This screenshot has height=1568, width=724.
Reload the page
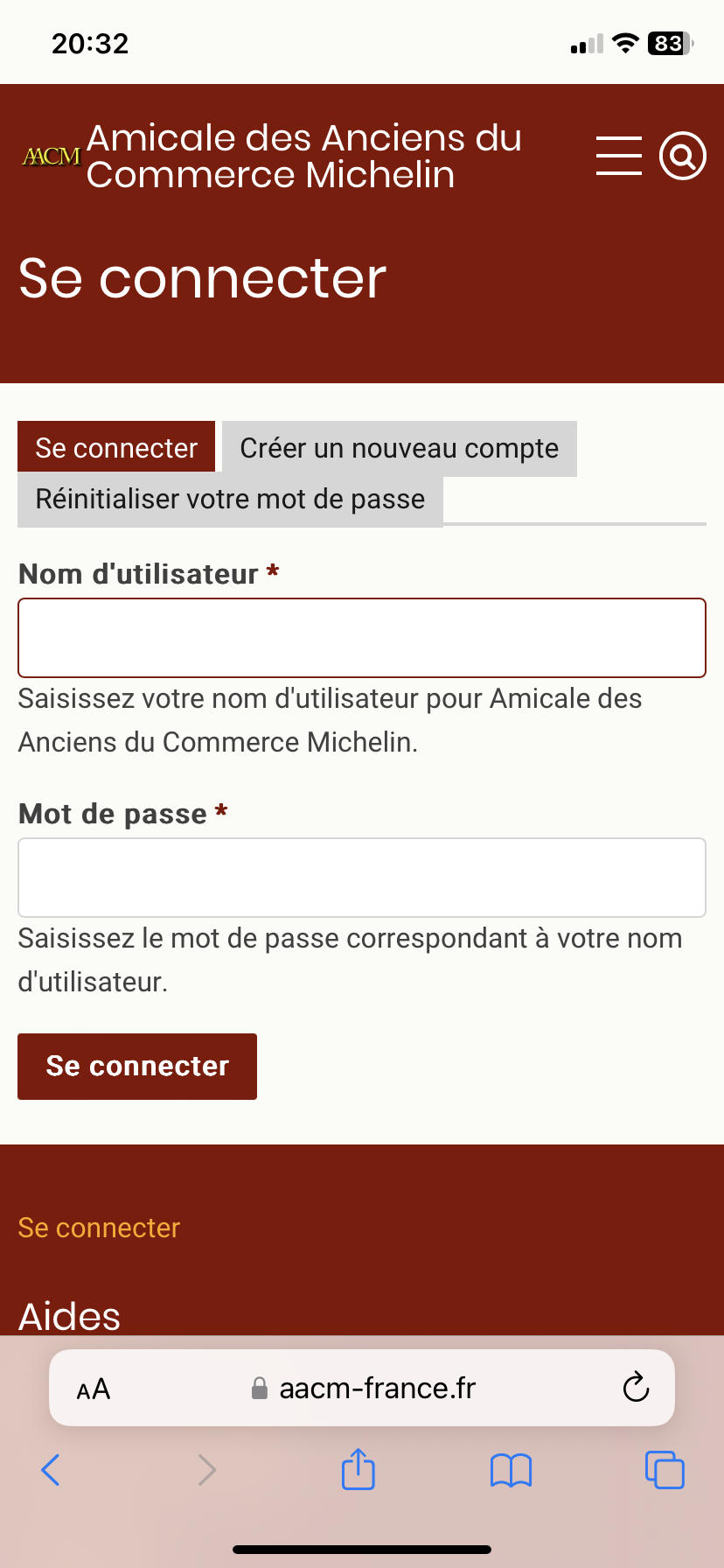(x=636, y=1387)
